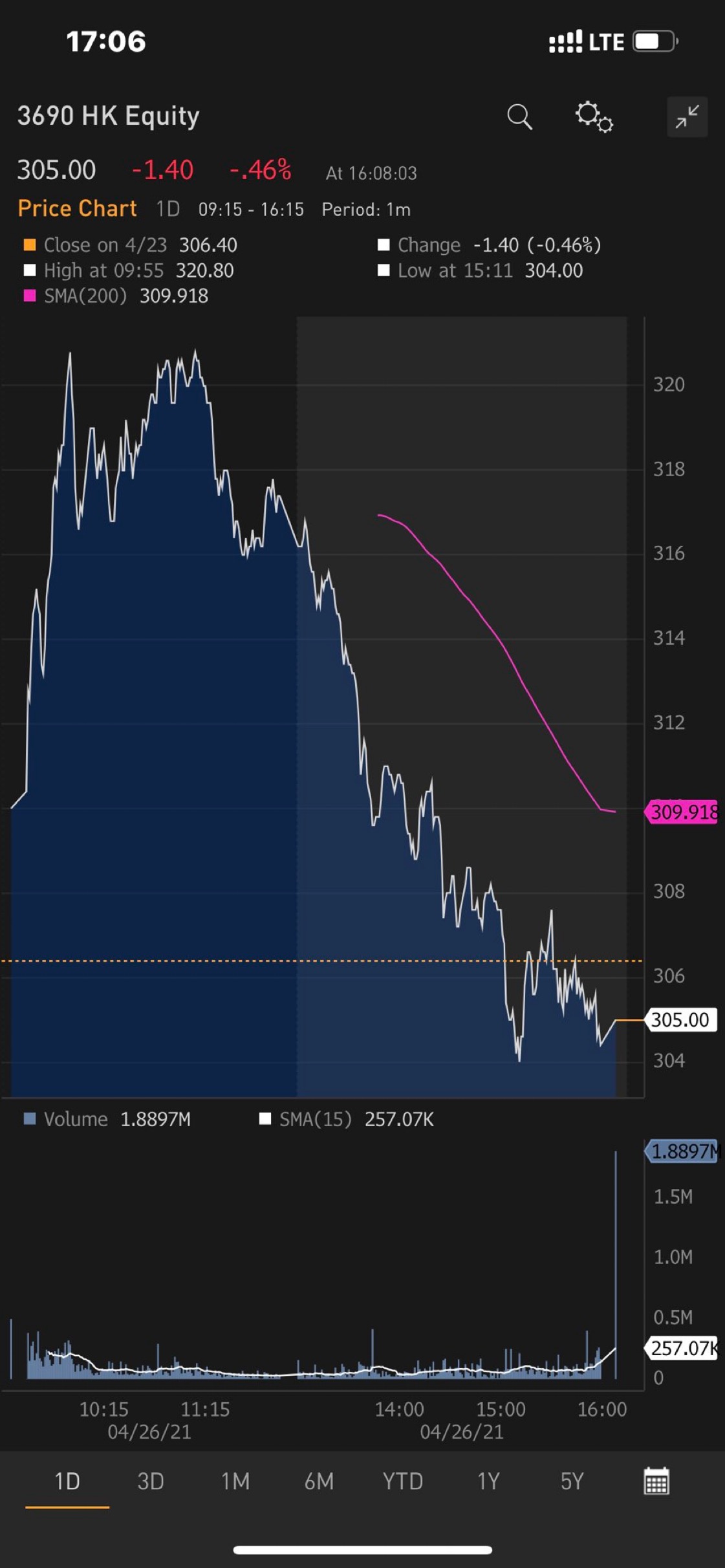Show the 6M price range
Screen dimensions: 725x1568
[x=319, y=1481]
